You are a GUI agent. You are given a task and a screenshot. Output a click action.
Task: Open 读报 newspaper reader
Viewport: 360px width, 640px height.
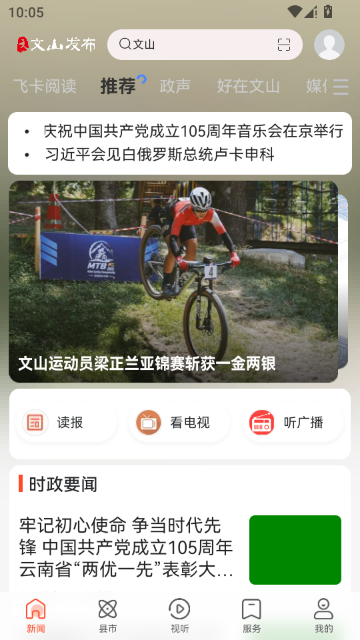point(66,422)
